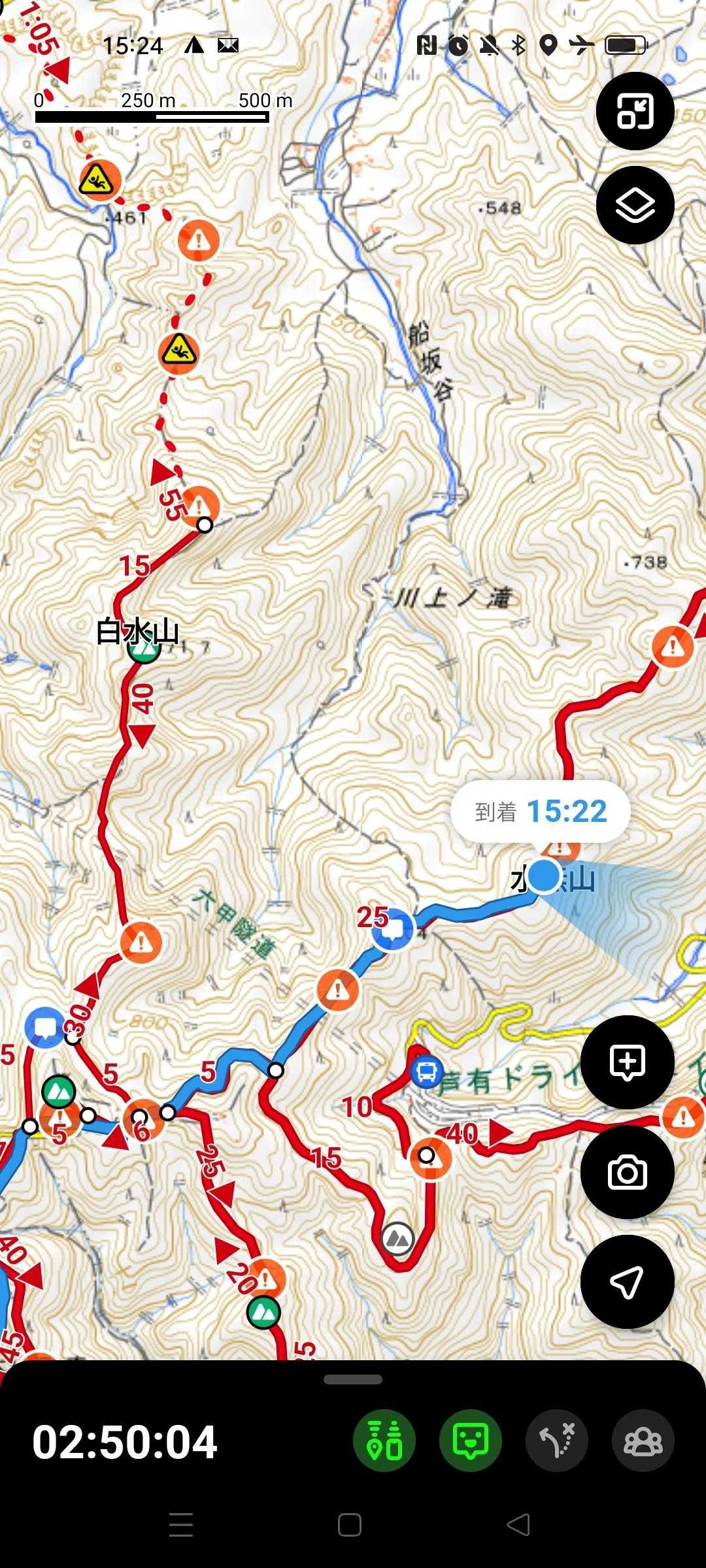The width and height of the screenshot is (706, 1568).
Task: Tap the 到着 15:22 arrival bubble
Action: tap(541, 811)
